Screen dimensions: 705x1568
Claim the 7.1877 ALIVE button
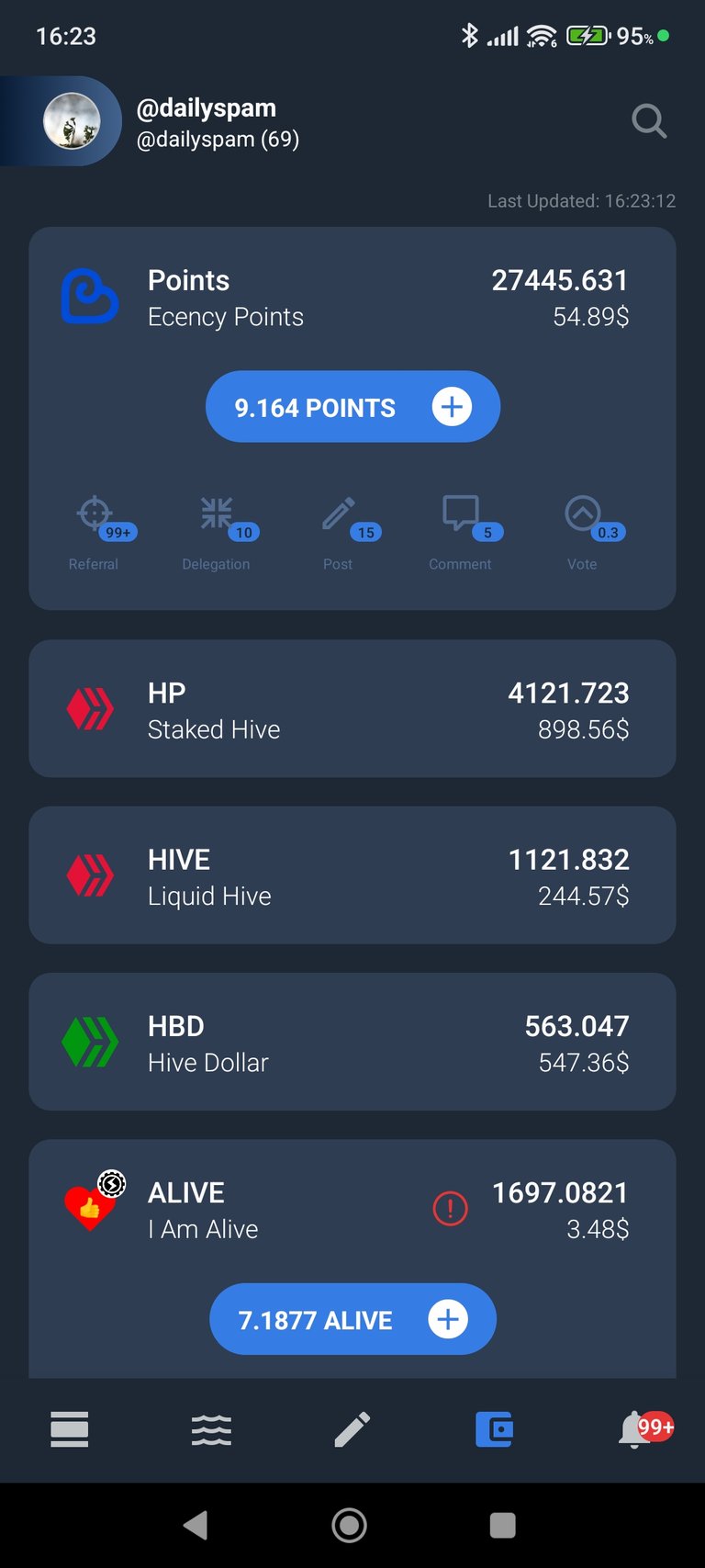pyautogui.click(x=352, y=1319)
